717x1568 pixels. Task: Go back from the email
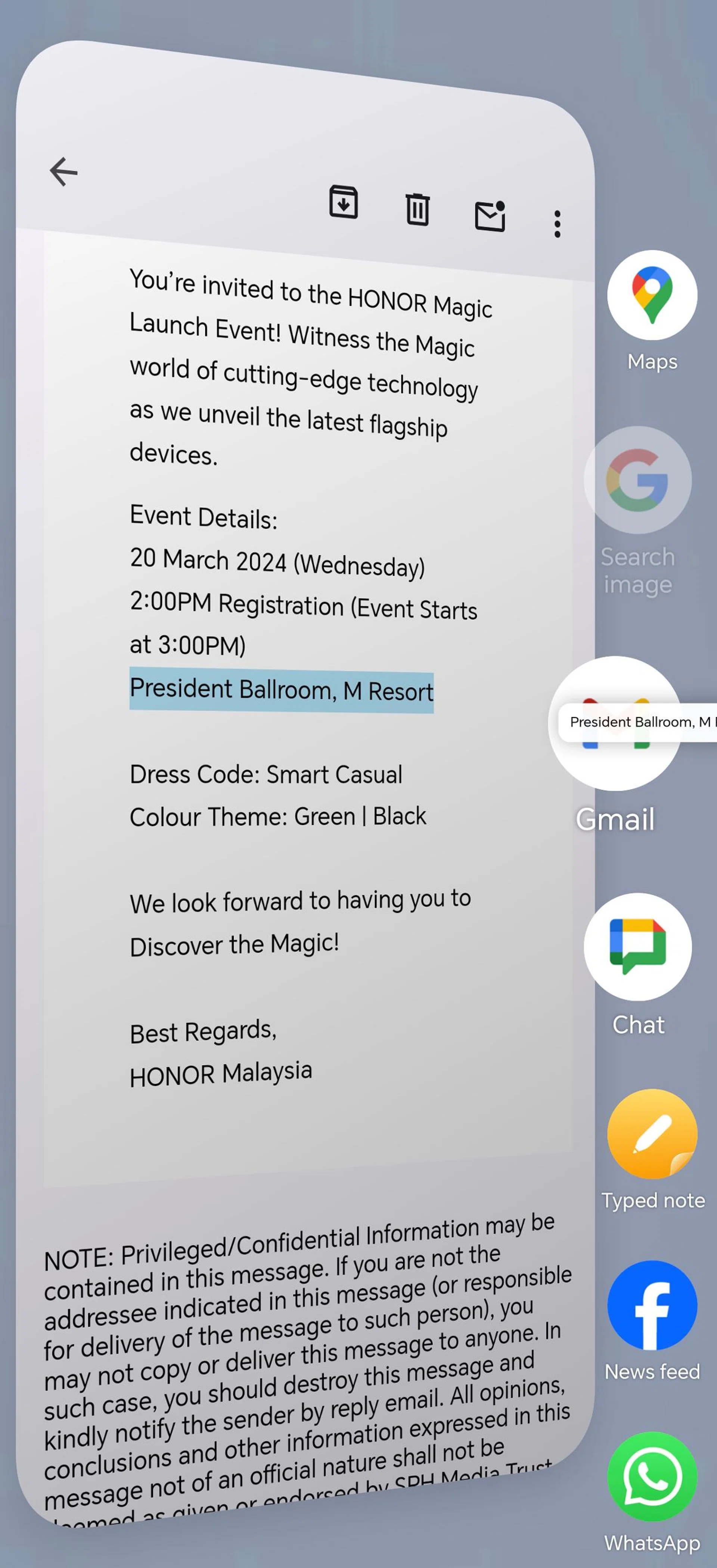coord(64,172)
